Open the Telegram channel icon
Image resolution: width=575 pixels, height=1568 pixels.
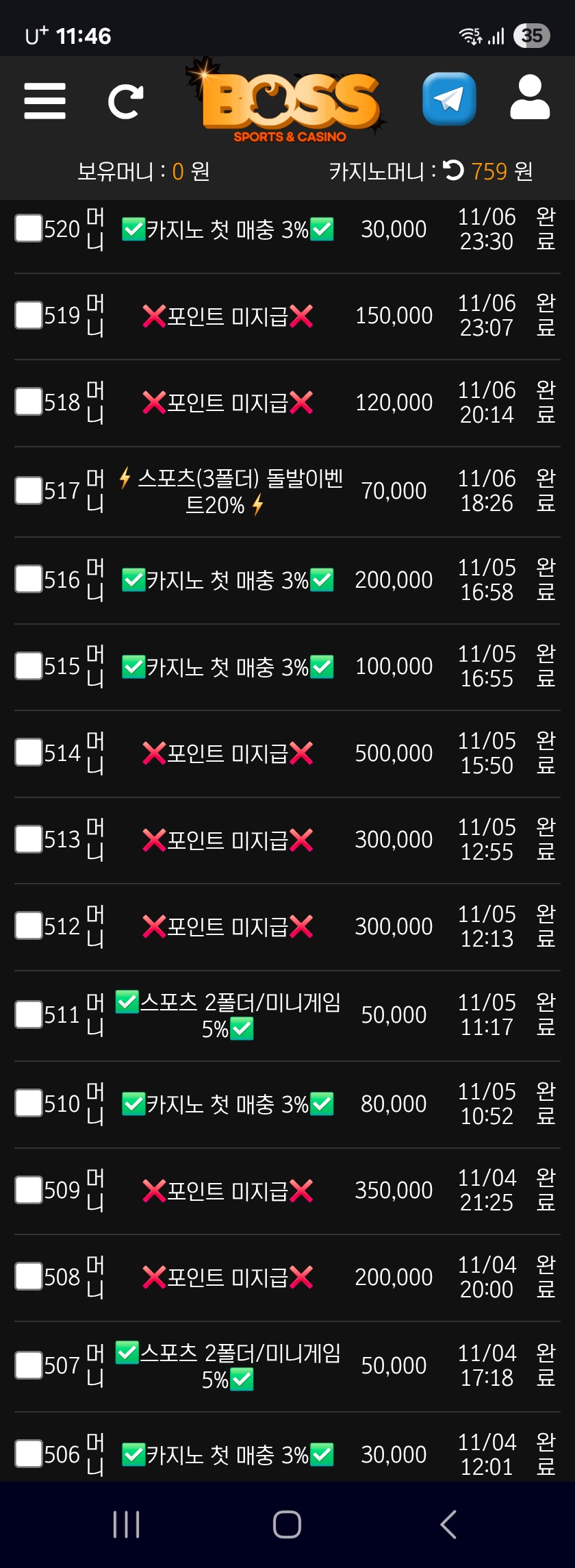[x=449, y=99]
